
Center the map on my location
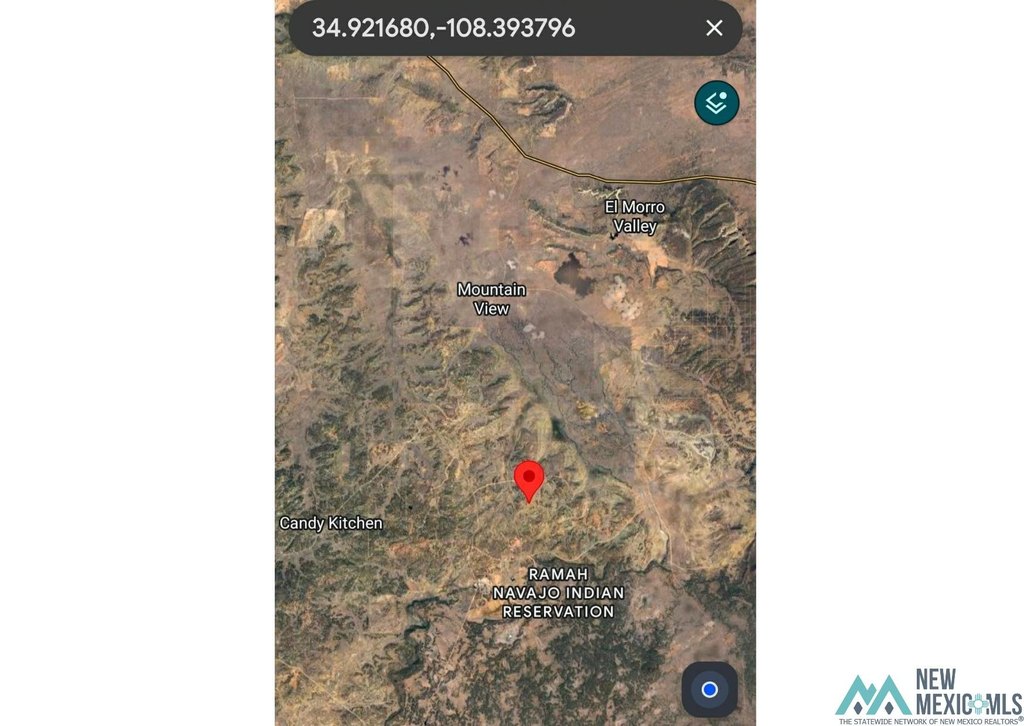(709, 689)
